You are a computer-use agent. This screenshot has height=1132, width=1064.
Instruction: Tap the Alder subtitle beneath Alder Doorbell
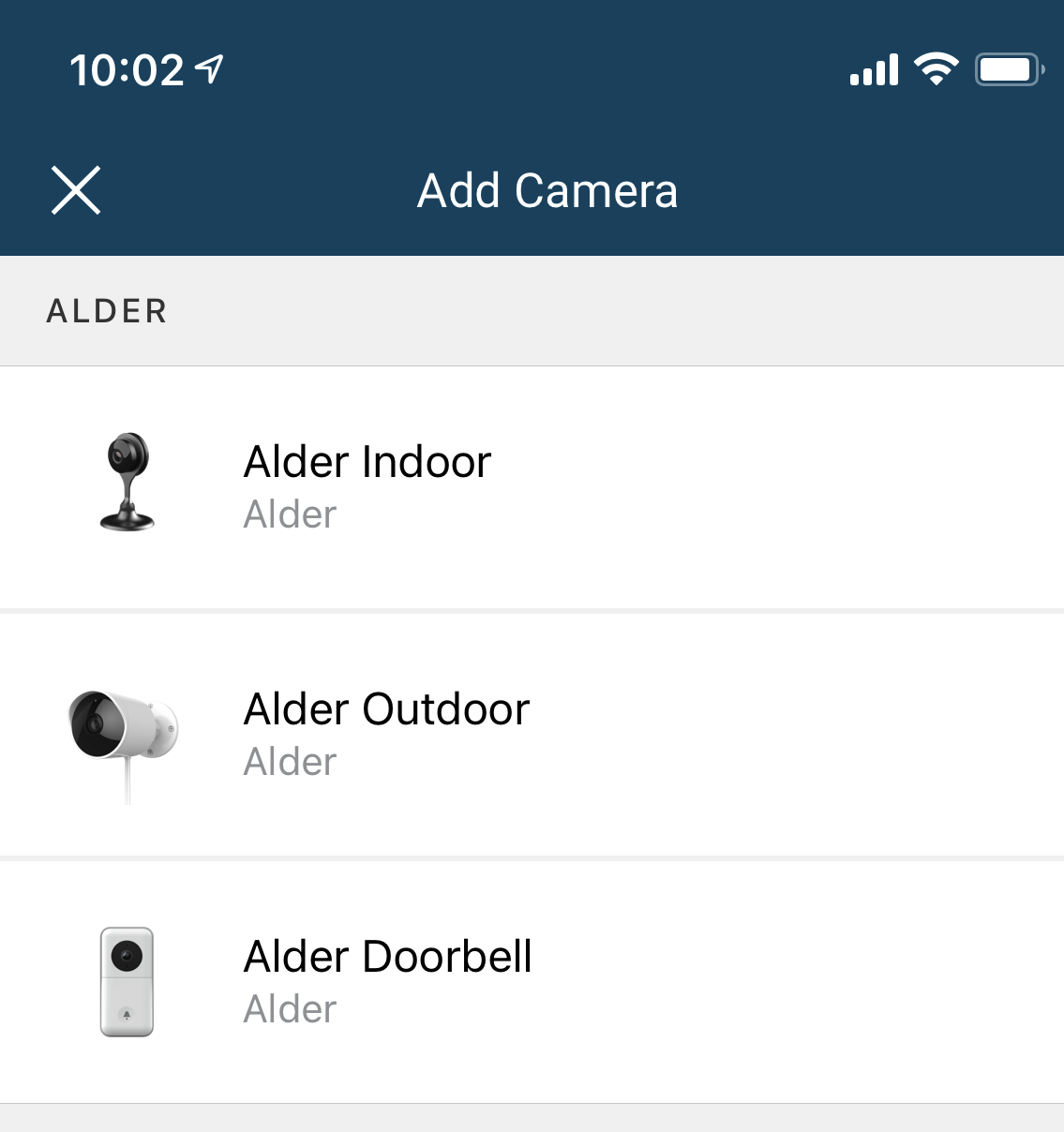point(290,1009)
